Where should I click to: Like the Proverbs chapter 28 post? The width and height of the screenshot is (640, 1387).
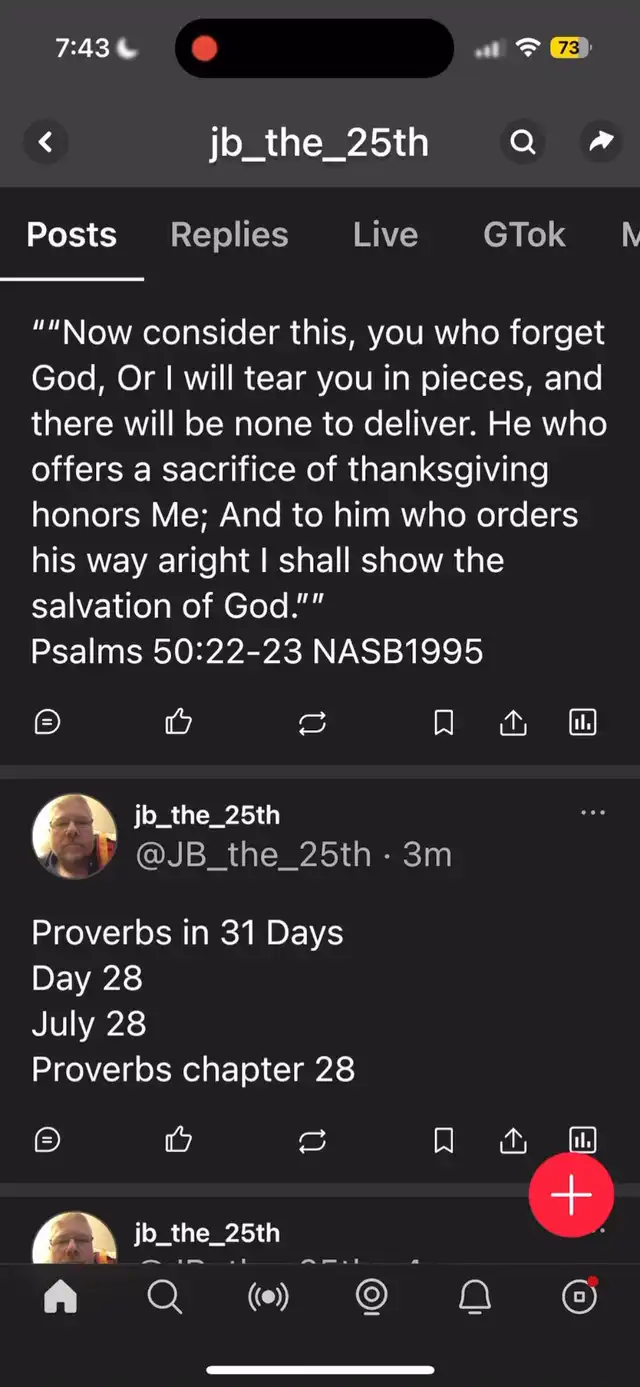[179, 1139]
